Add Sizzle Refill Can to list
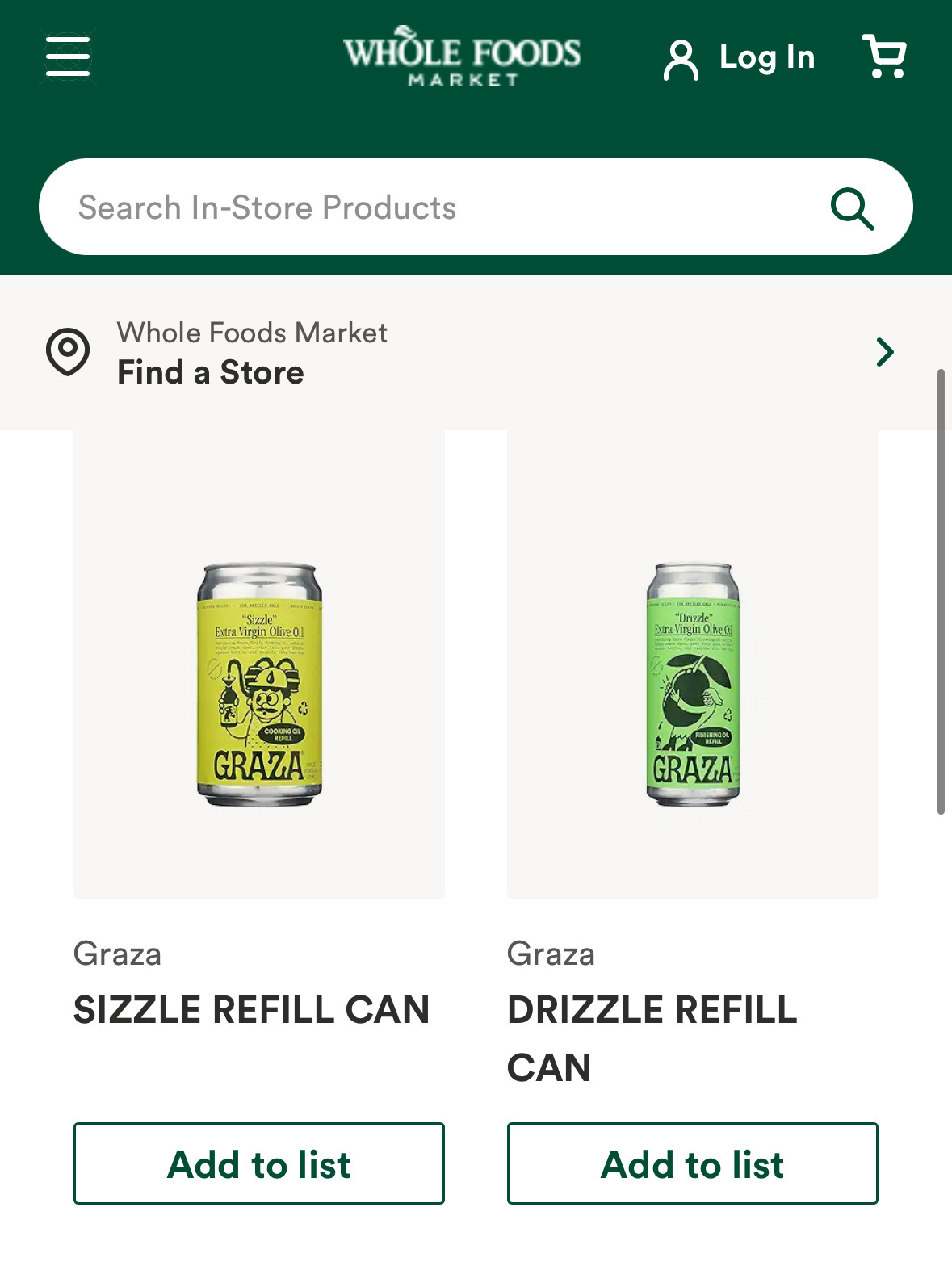This screenshot has width=952, height=1270. [258, 1163]
